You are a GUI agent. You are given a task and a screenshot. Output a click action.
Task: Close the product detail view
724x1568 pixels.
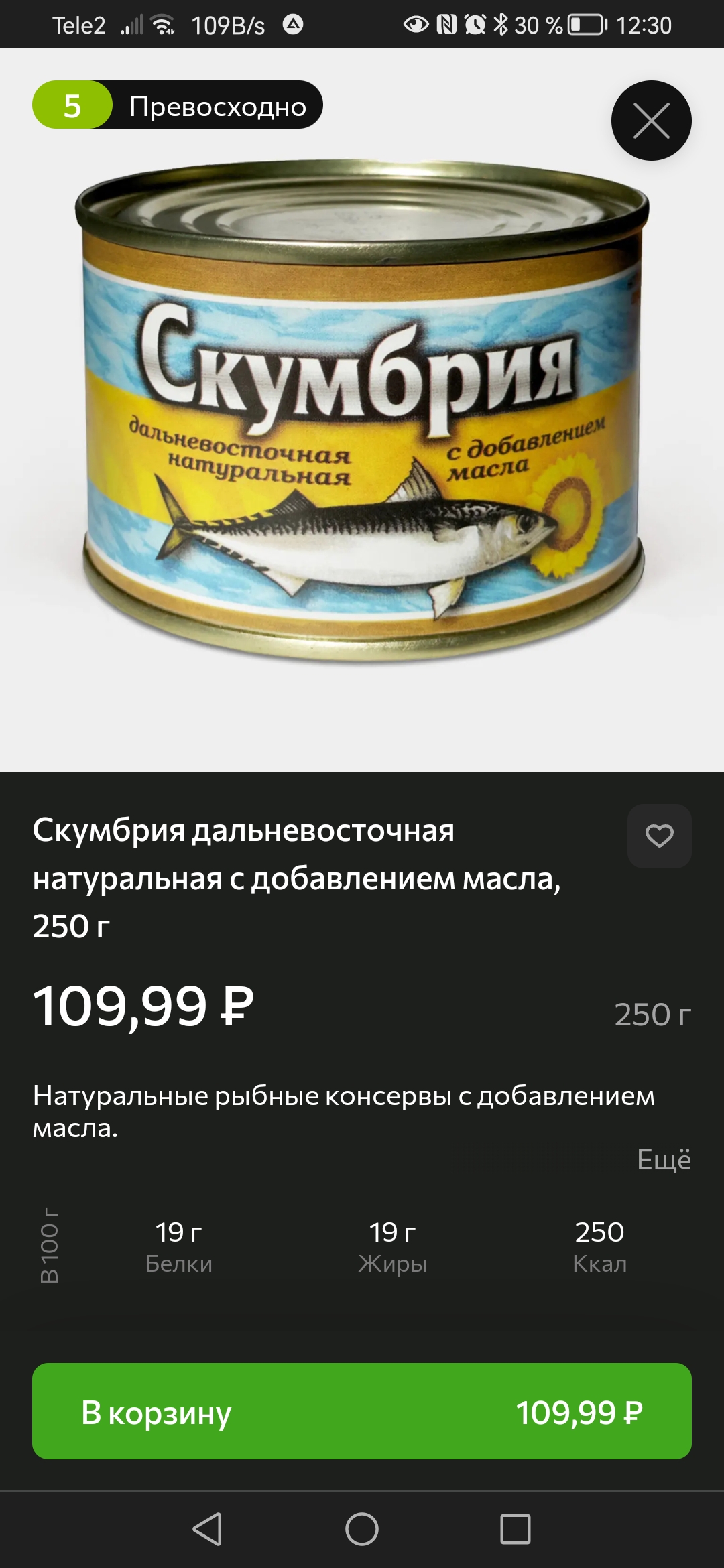point(651,121)
